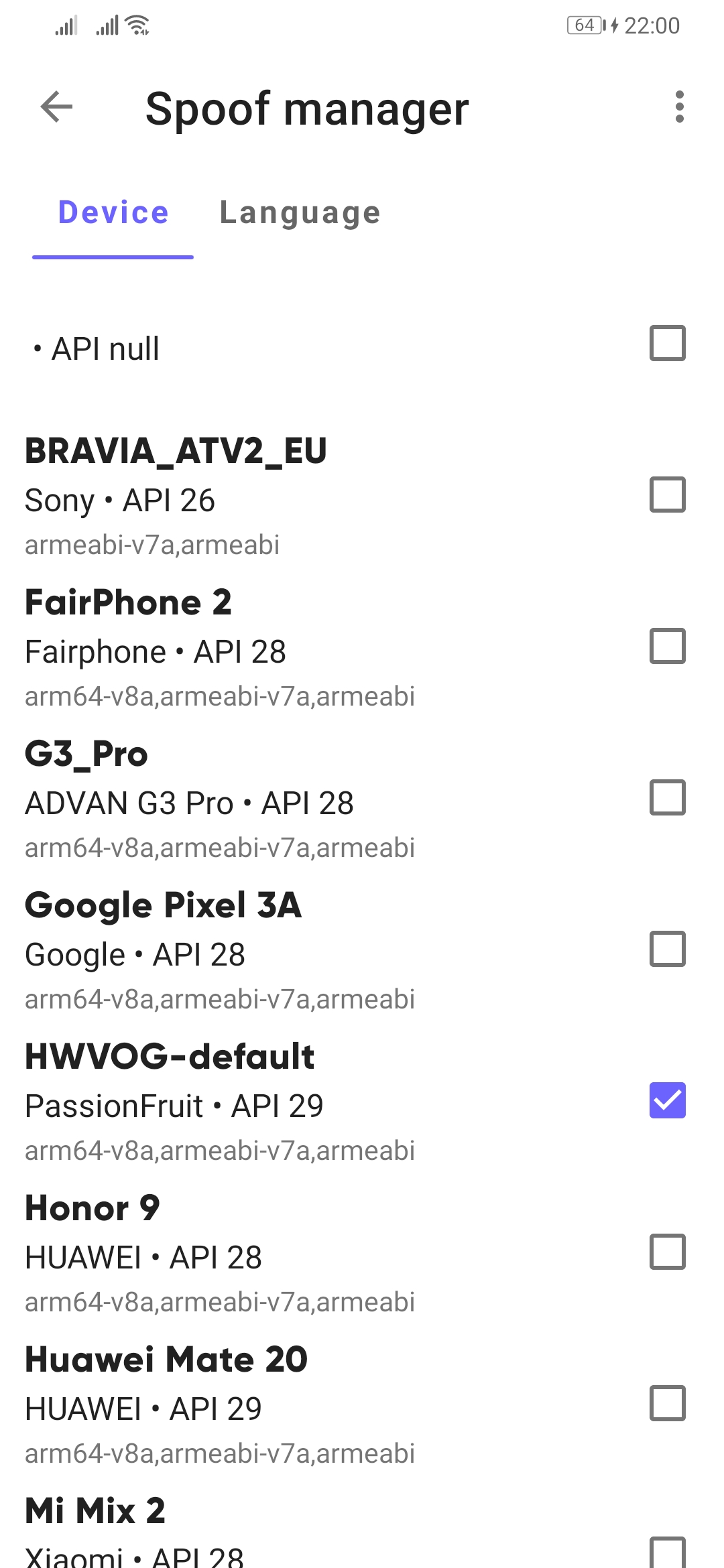Choose Google Pixel 3A checkbox

coord(667,949)
